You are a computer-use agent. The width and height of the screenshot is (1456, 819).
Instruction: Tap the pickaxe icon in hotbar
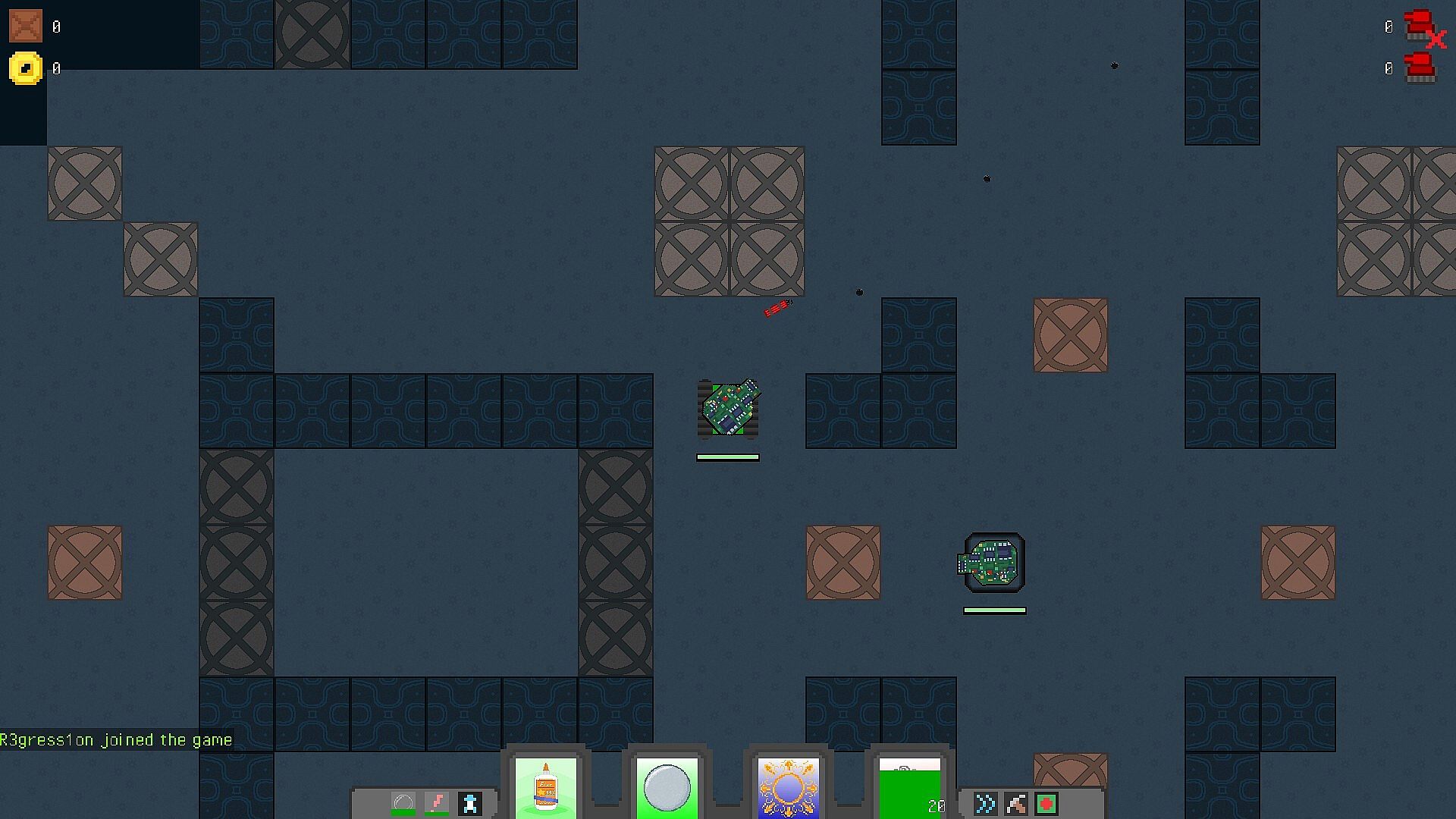1016,804
